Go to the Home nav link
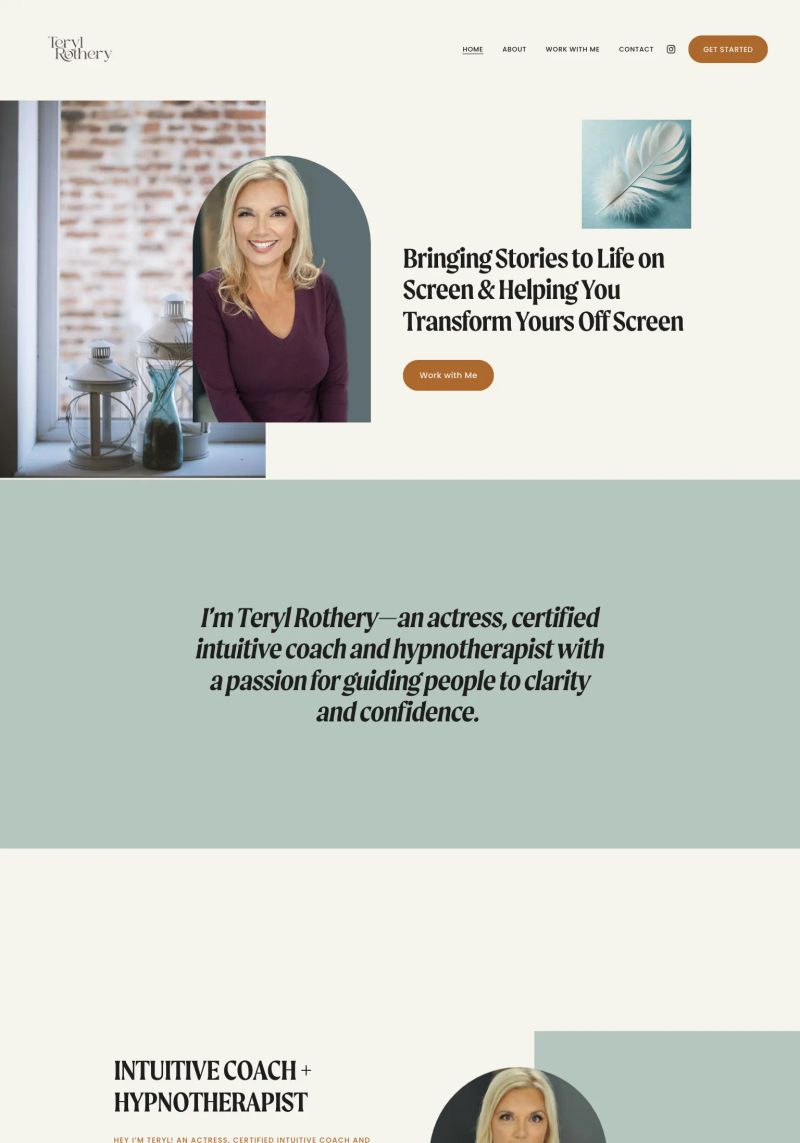Viewport: 800px width, 1143px height. (472, 49)
